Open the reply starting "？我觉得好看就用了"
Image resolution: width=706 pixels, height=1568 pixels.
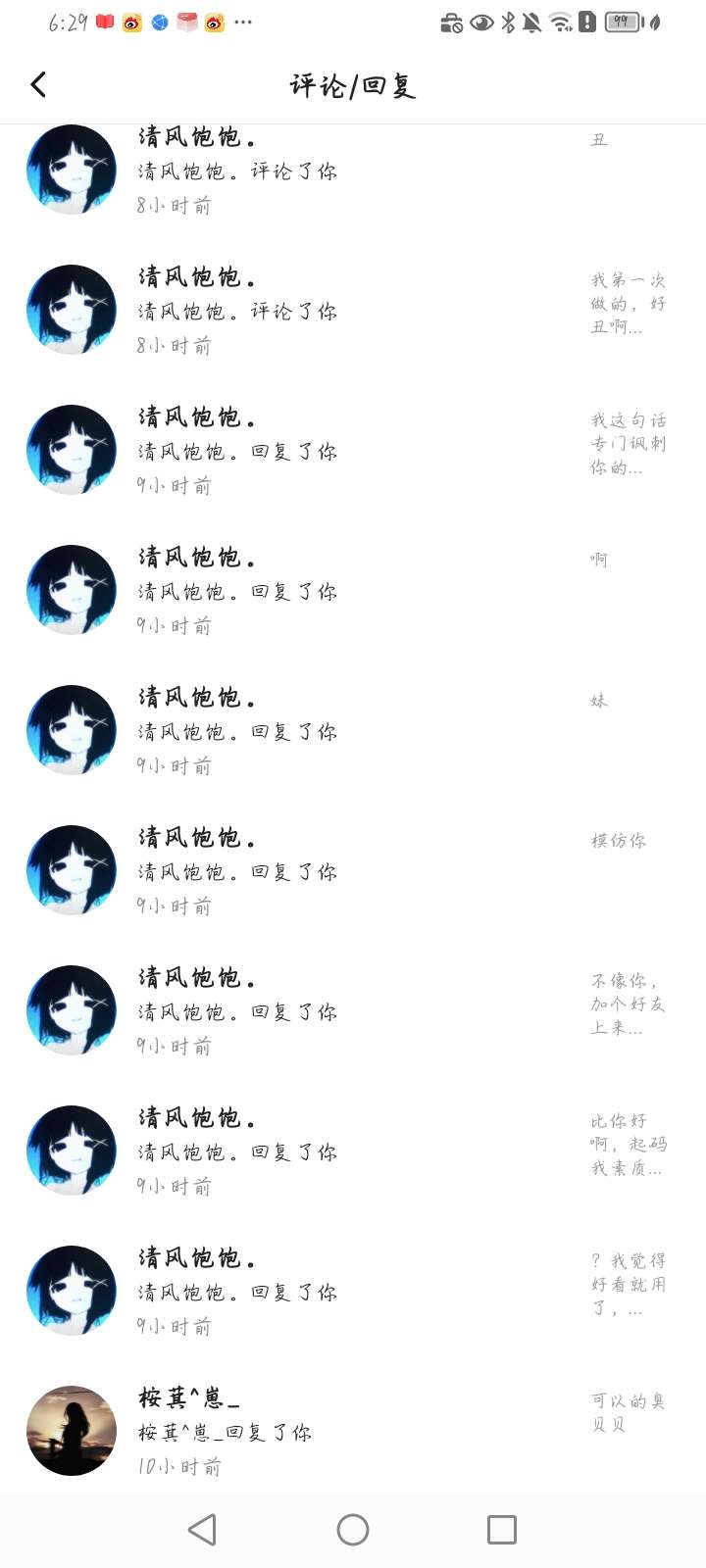628,1284
